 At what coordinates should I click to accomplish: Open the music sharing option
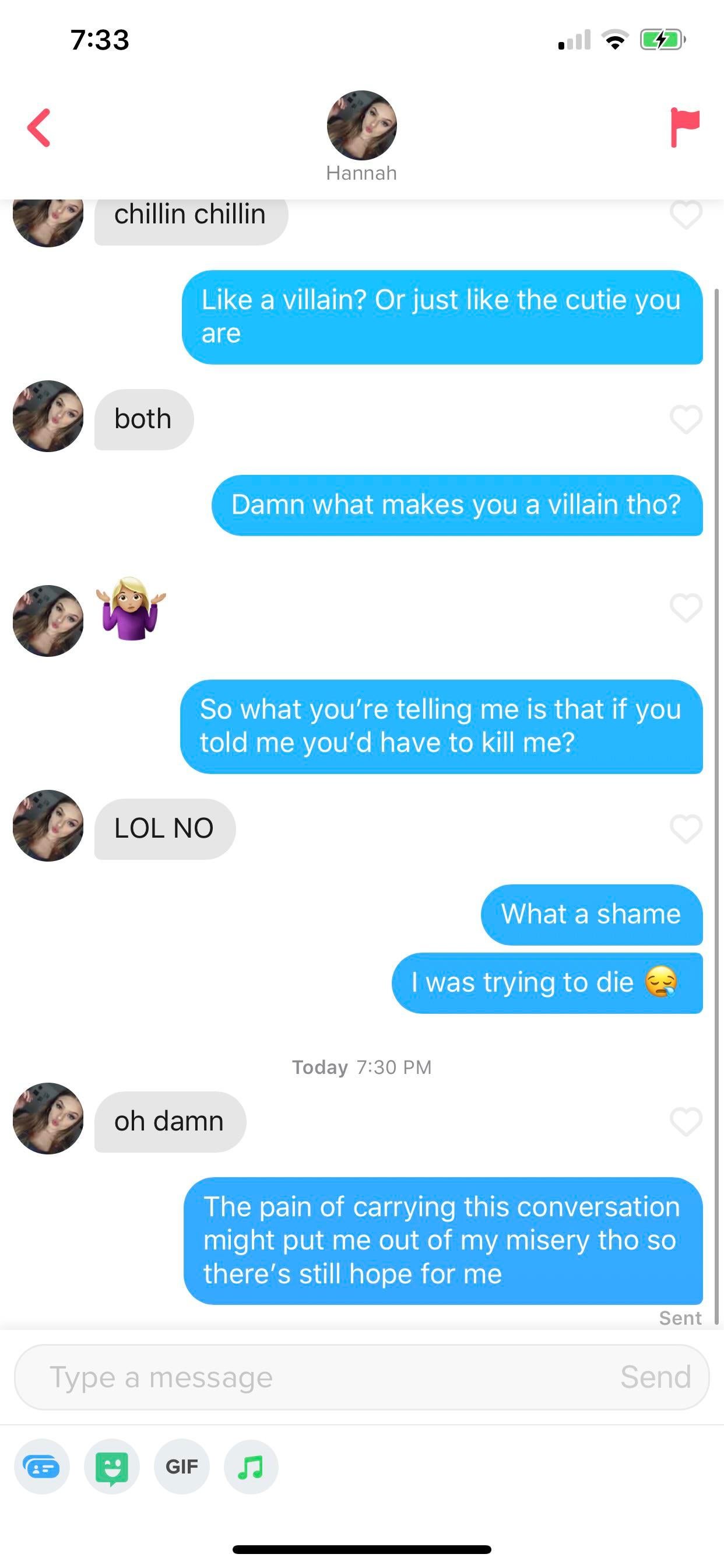click(x=251, y=1466)
